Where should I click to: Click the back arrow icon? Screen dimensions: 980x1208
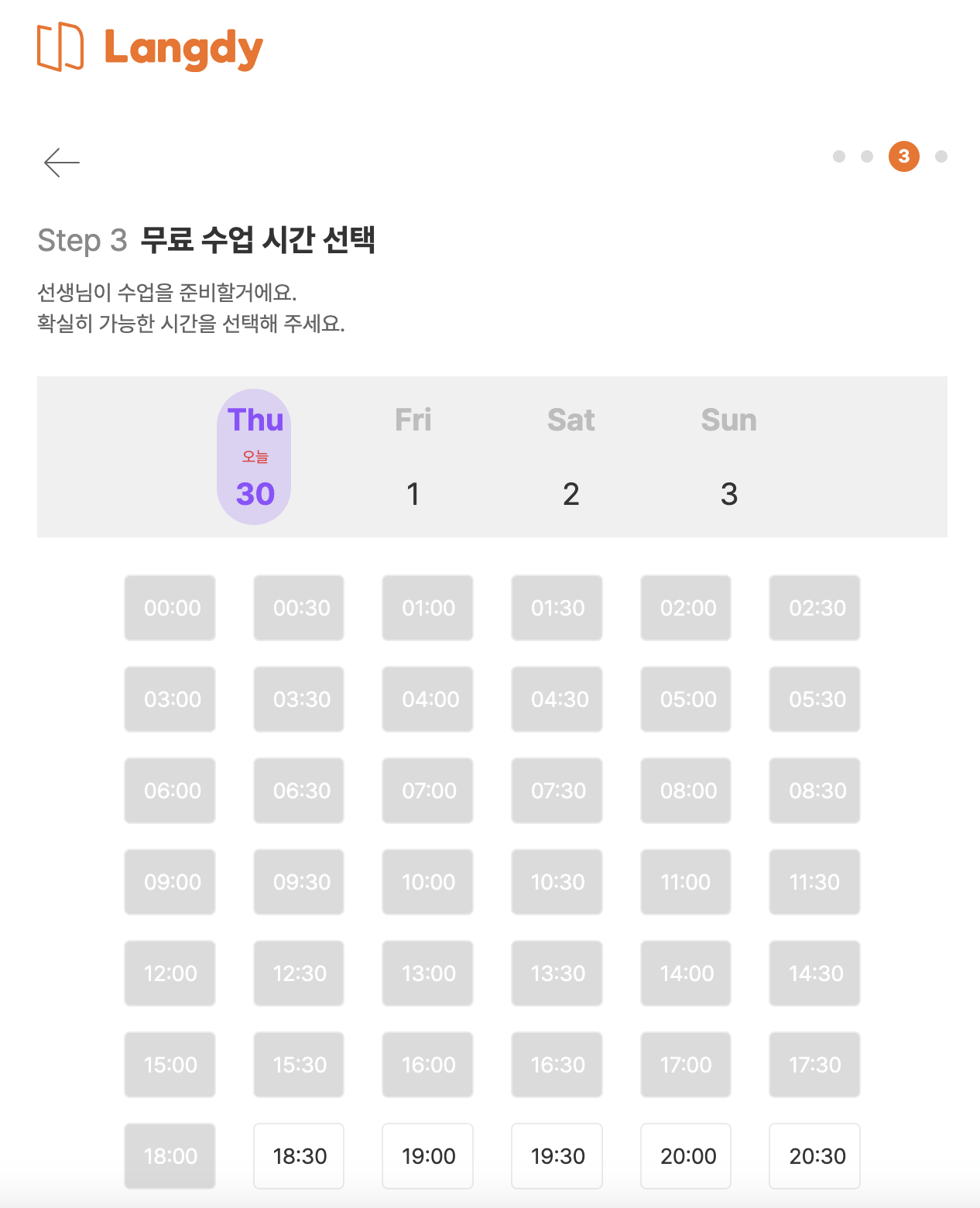click(60, 162)
